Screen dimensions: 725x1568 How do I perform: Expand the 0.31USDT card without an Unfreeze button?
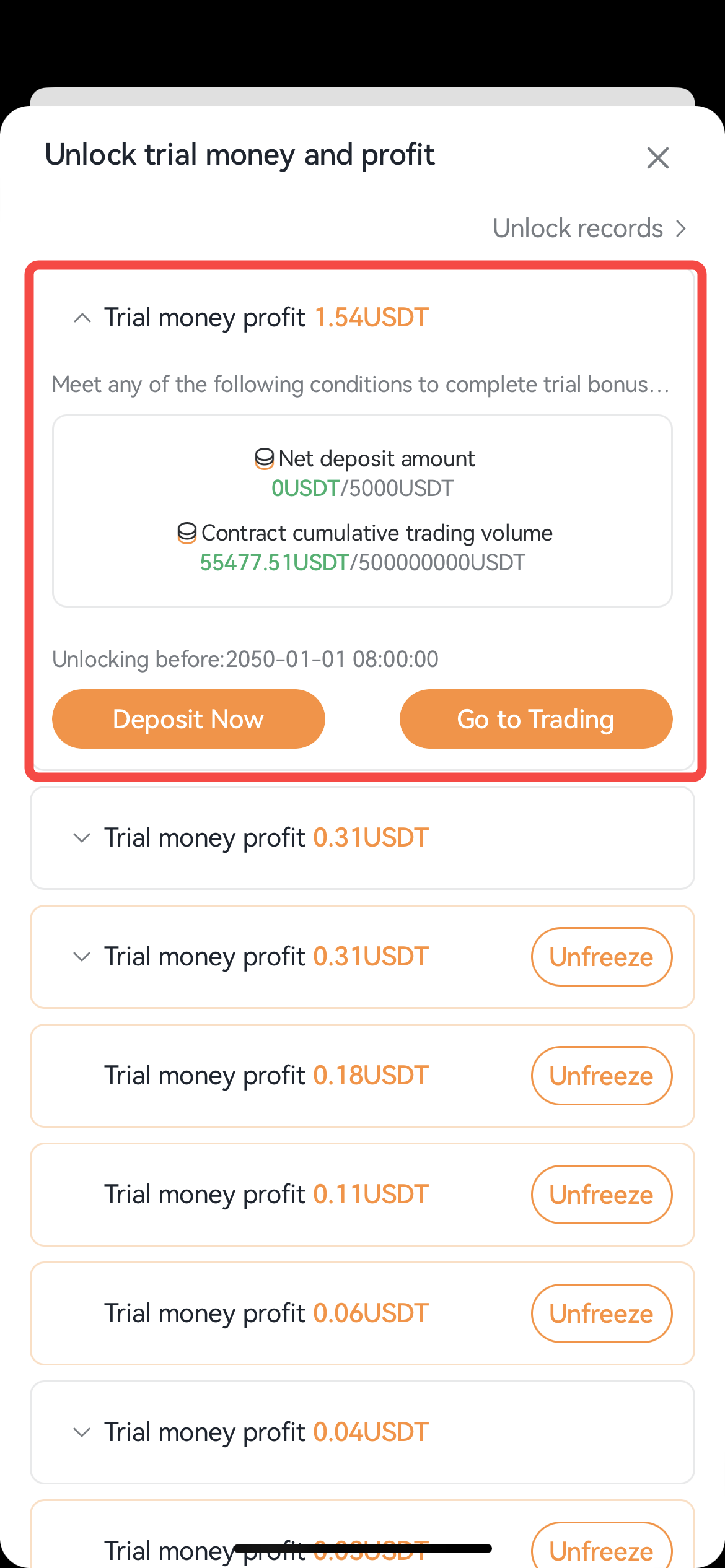(x=82, y=838)
